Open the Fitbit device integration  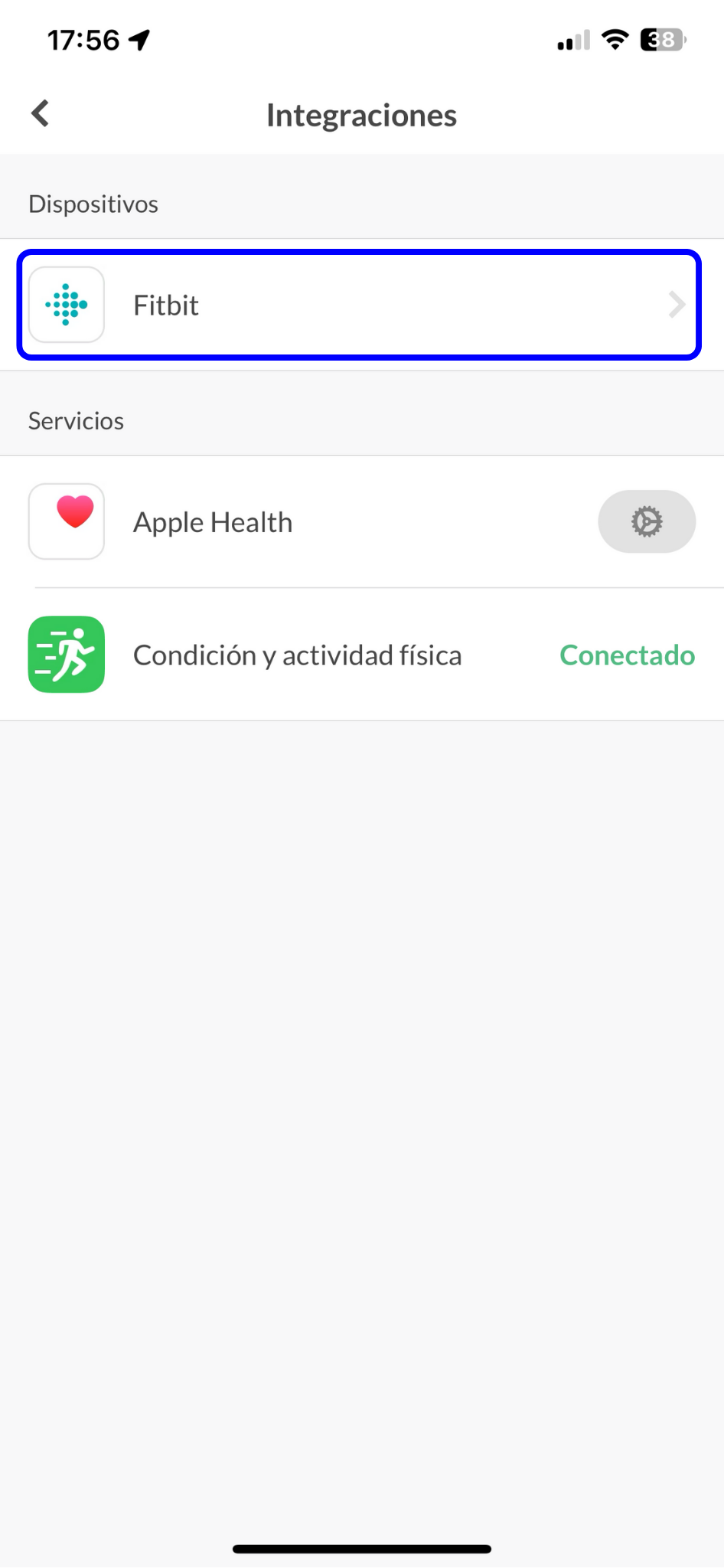(359, 305)
